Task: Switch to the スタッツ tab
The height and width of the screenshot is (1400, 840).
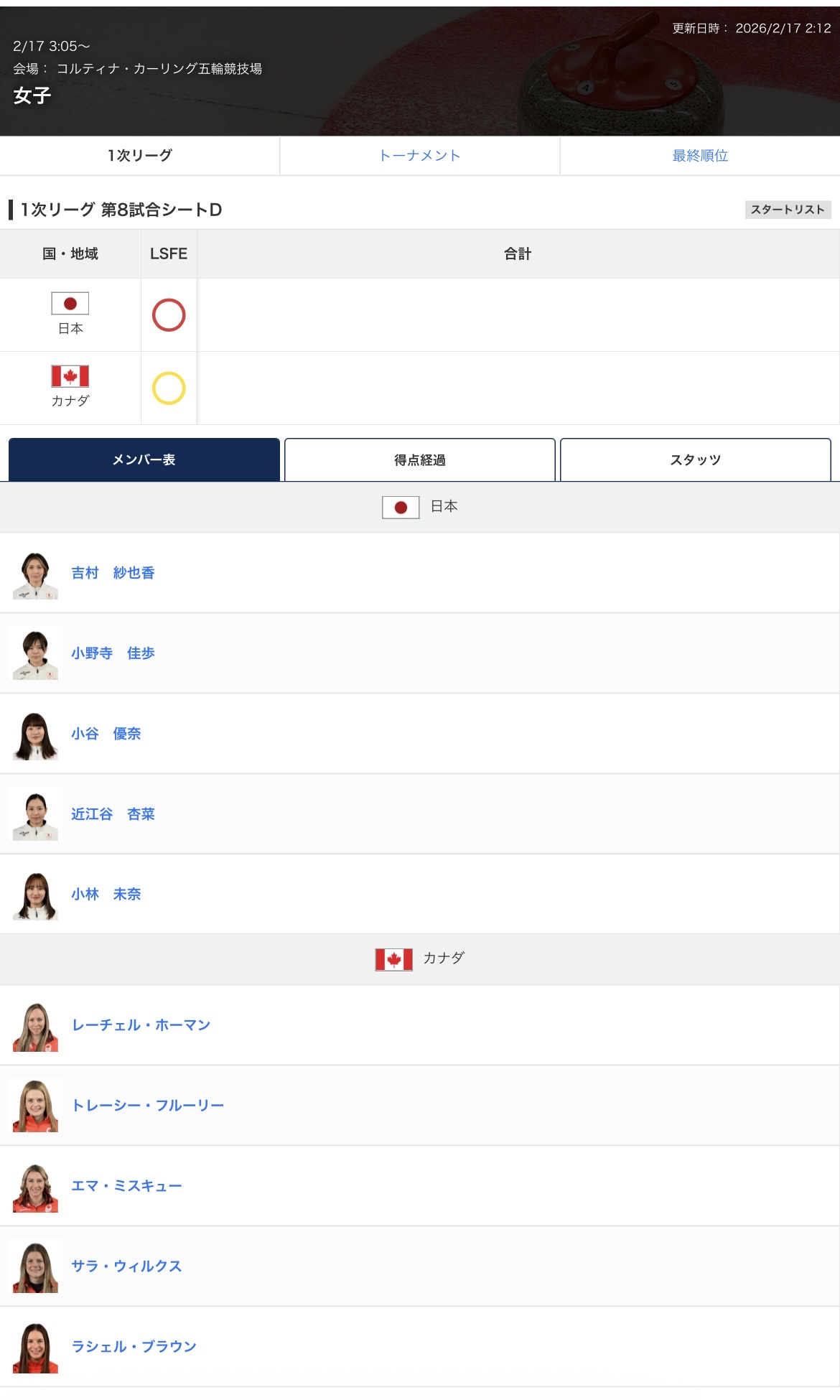Action: (695, 460)
